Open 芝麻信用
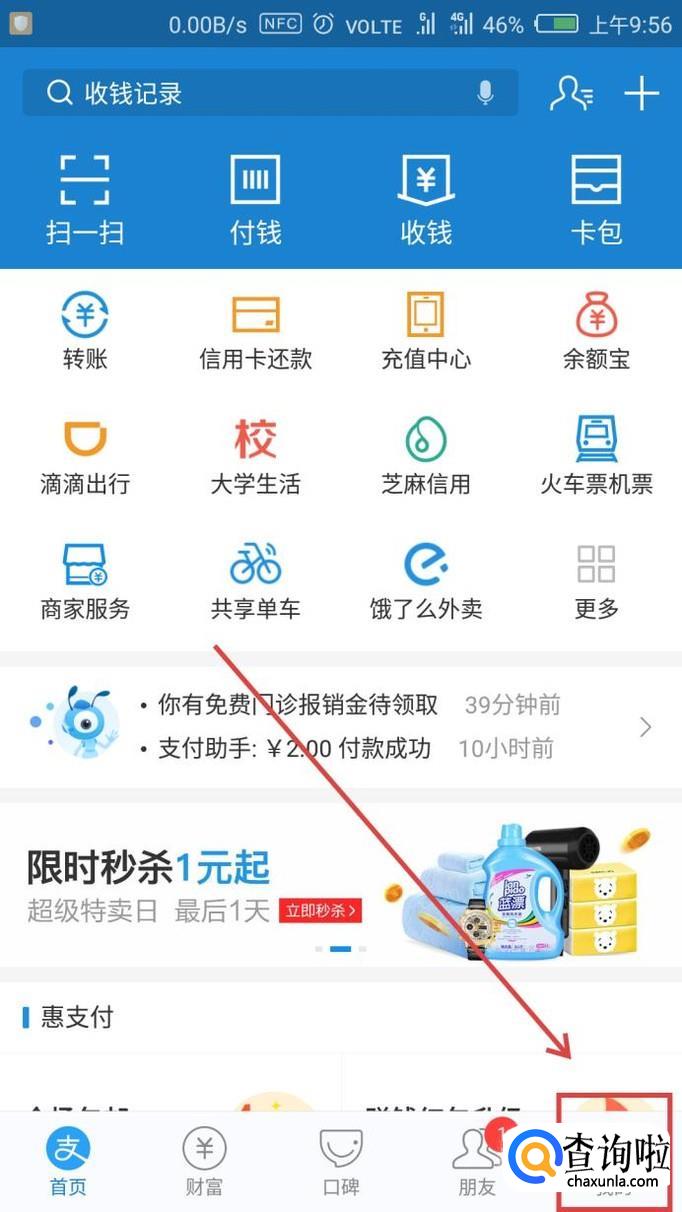 (426, 457)
